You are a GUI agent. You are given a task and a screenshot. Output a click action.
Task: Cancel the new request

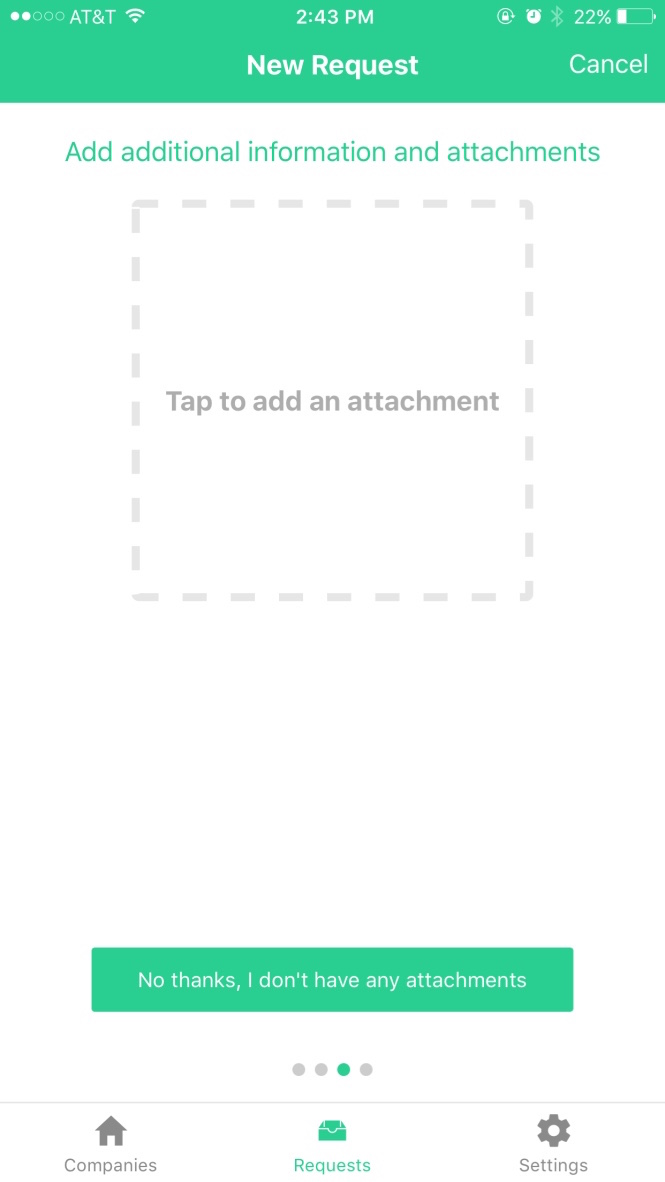pyautogui.click(x=608, y=65)
